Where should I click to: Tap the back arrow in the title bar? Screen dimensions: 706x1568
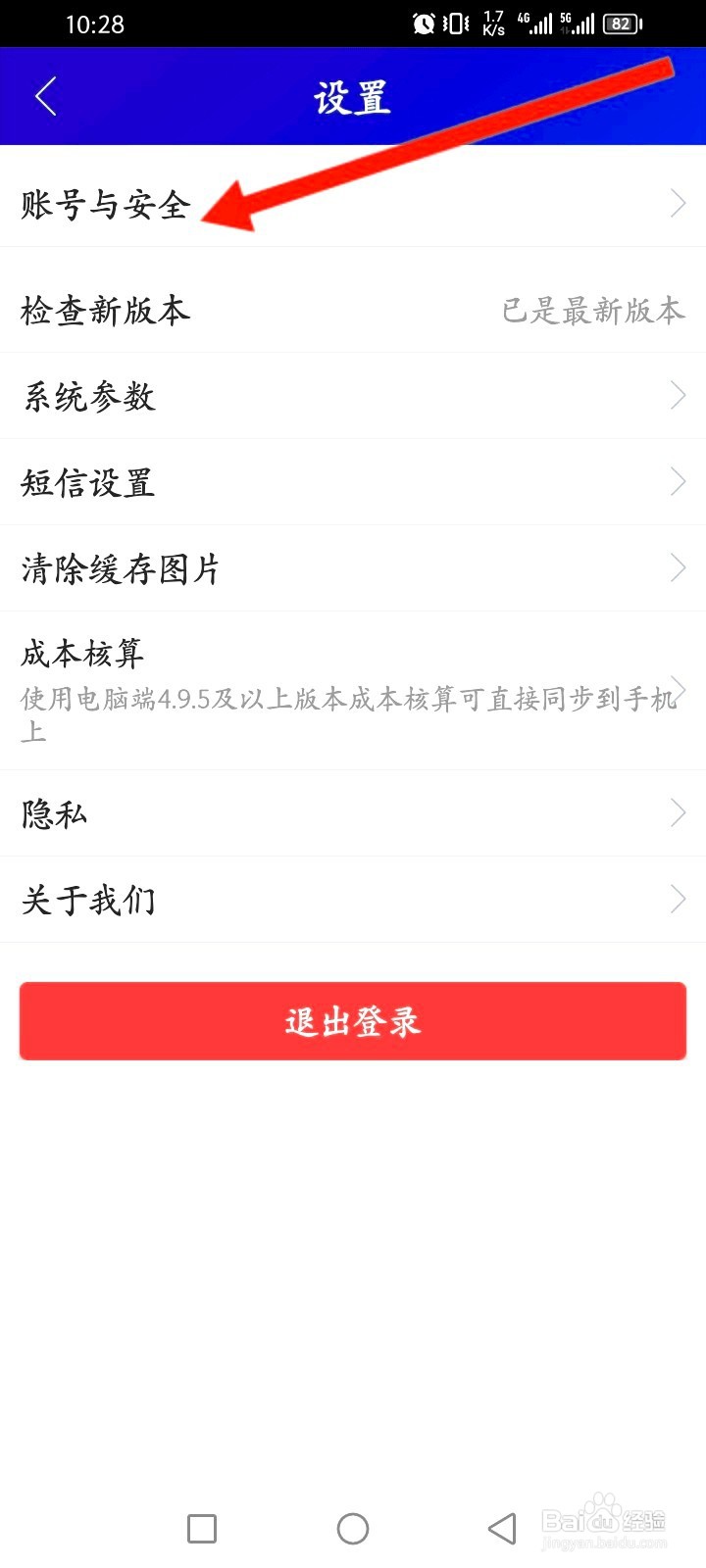44,96
